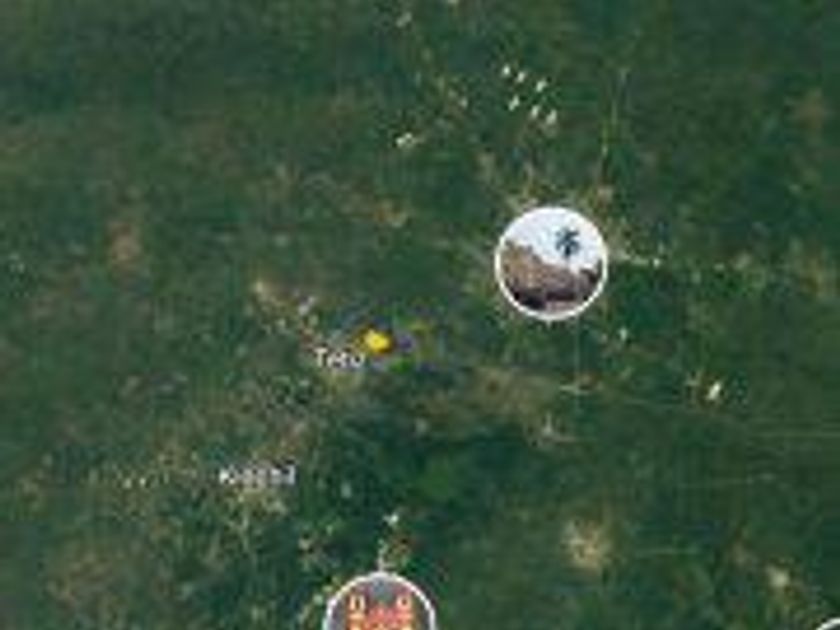840x630 pixels.
Task: Open the palm tree photo marker
Action: 551,263
